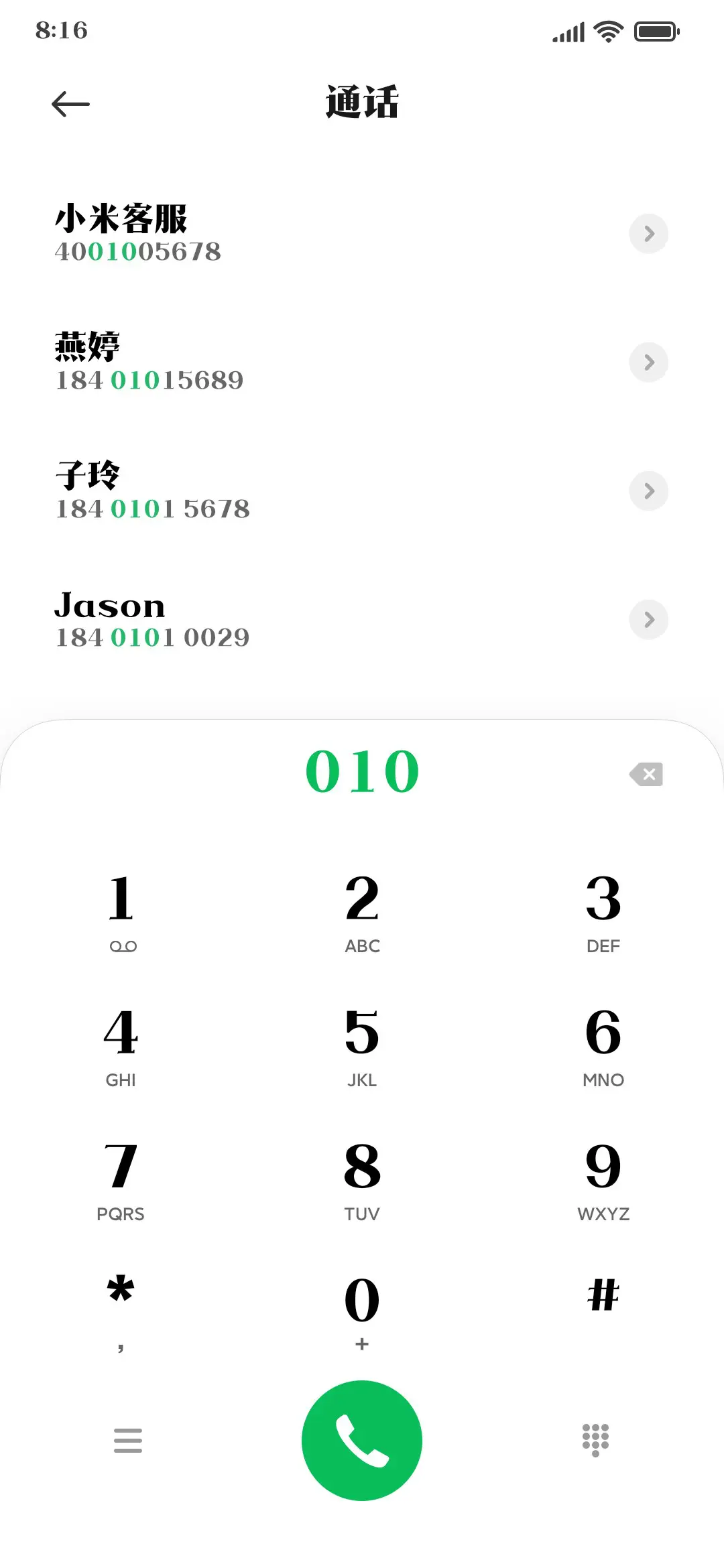This screenshot has height=1568, width=724.
Task: Open details arrow next to 子玲
Action: (648, 491)
